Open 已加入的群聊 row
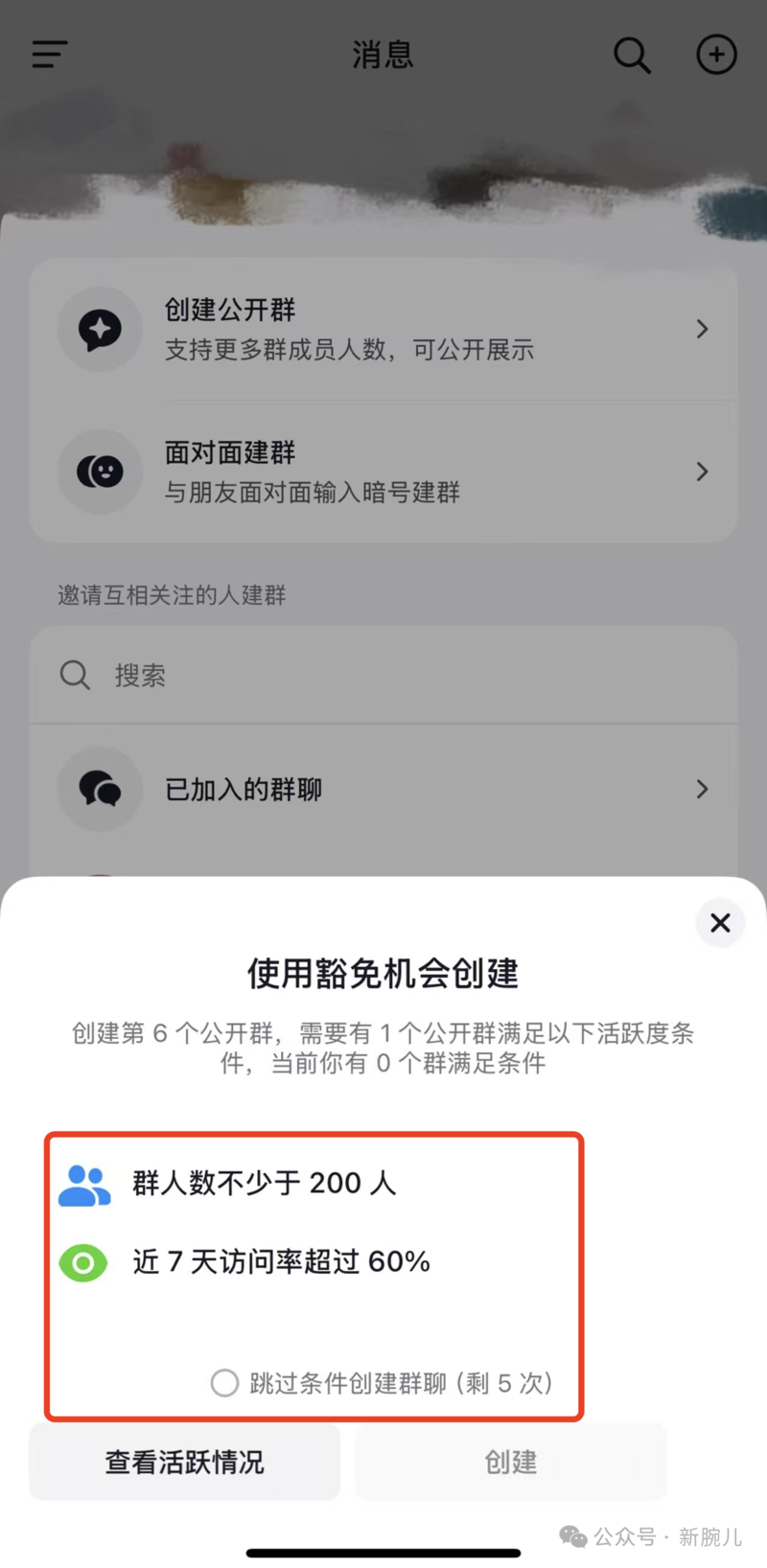 point(383,789)
